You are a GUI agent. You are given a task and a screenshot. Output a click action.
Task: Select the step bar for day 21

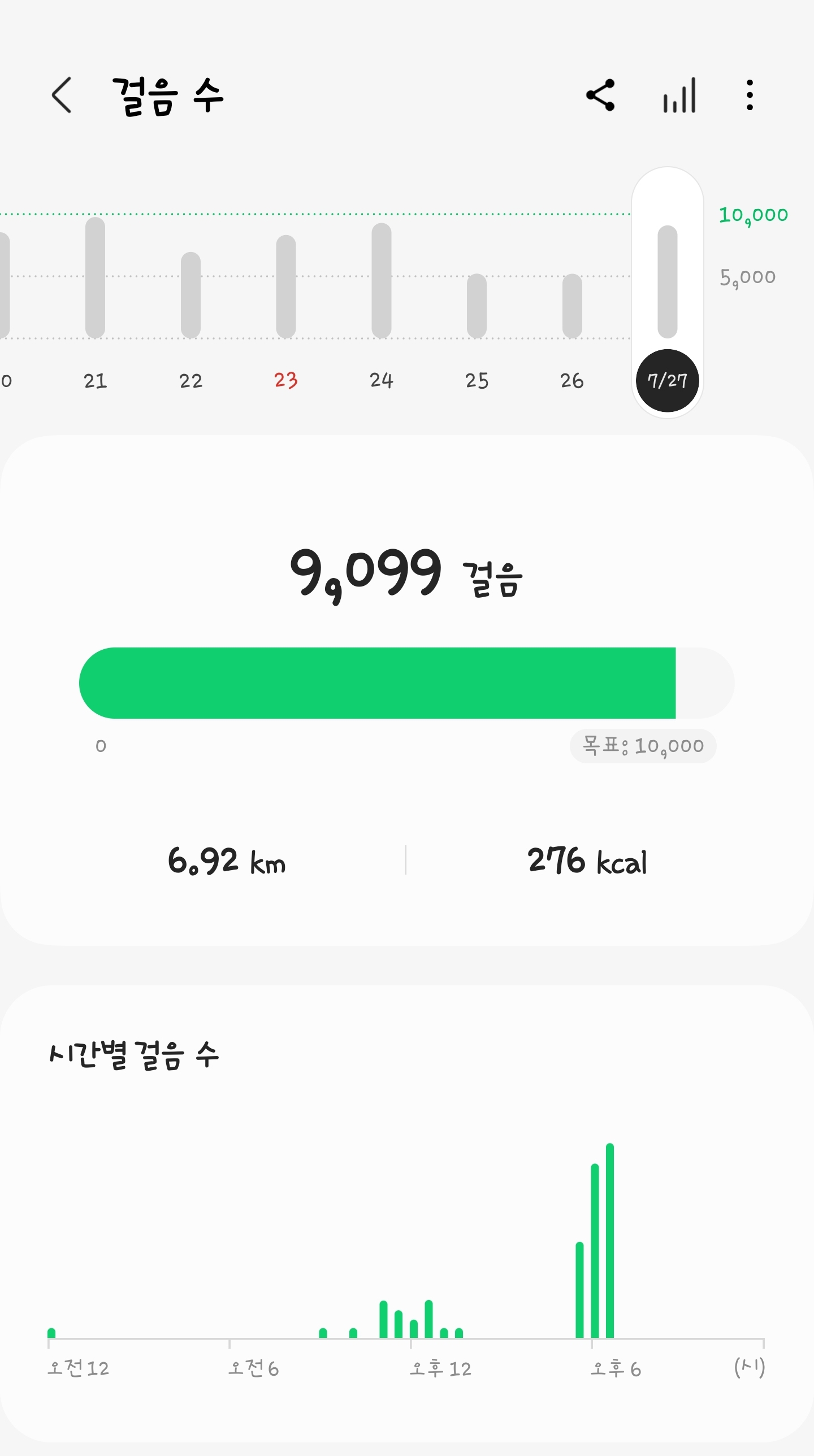95,278
